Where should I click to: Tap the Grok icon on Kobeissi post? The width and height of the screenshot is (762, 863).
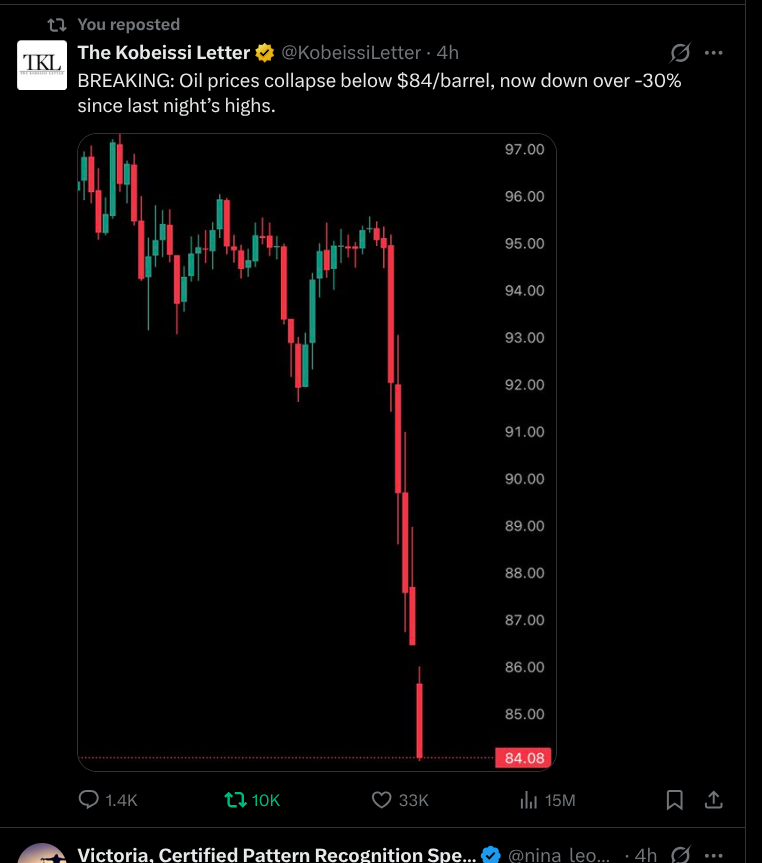(x=680, y=53)
